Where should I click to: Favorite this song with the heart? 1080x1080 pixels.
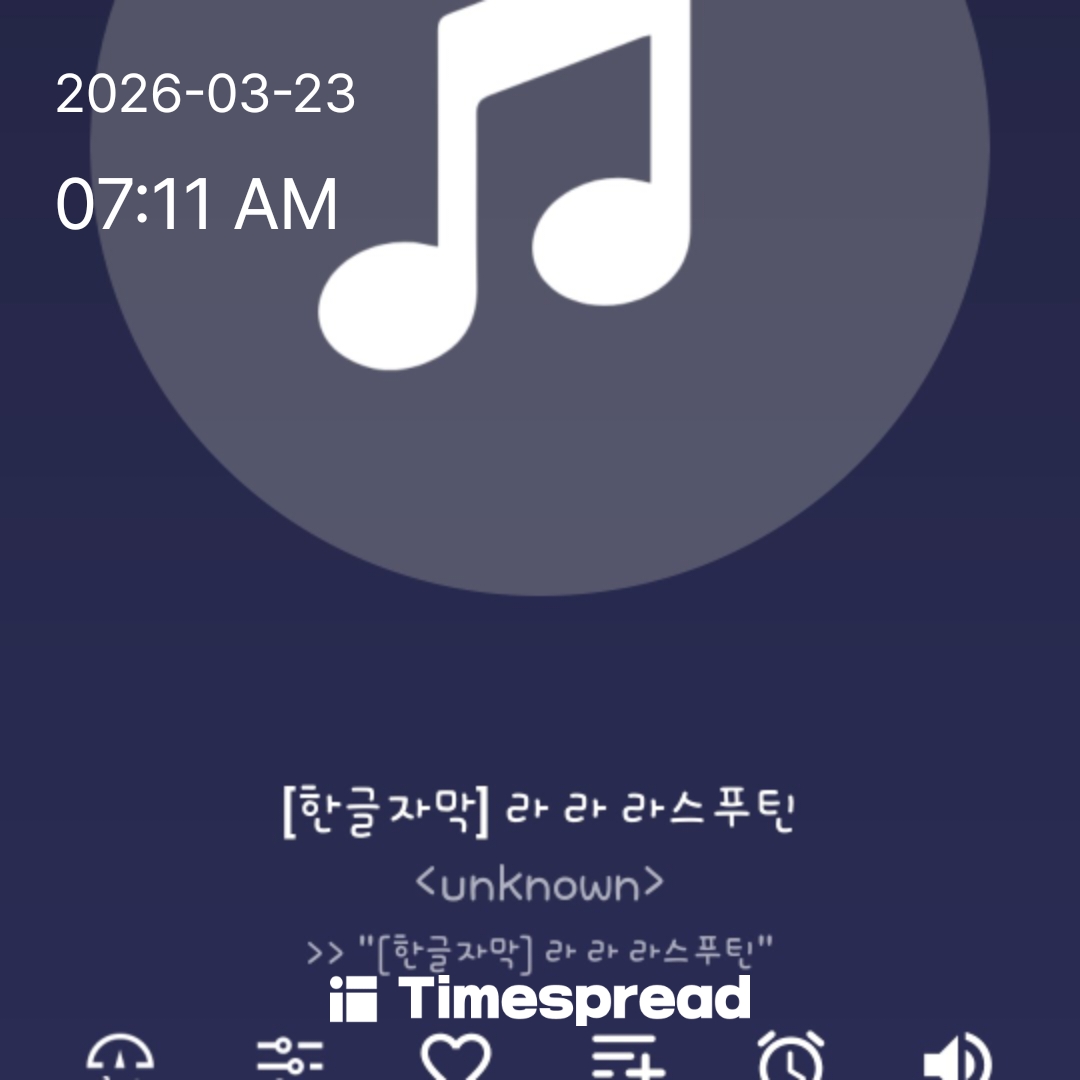point(456,1058)
